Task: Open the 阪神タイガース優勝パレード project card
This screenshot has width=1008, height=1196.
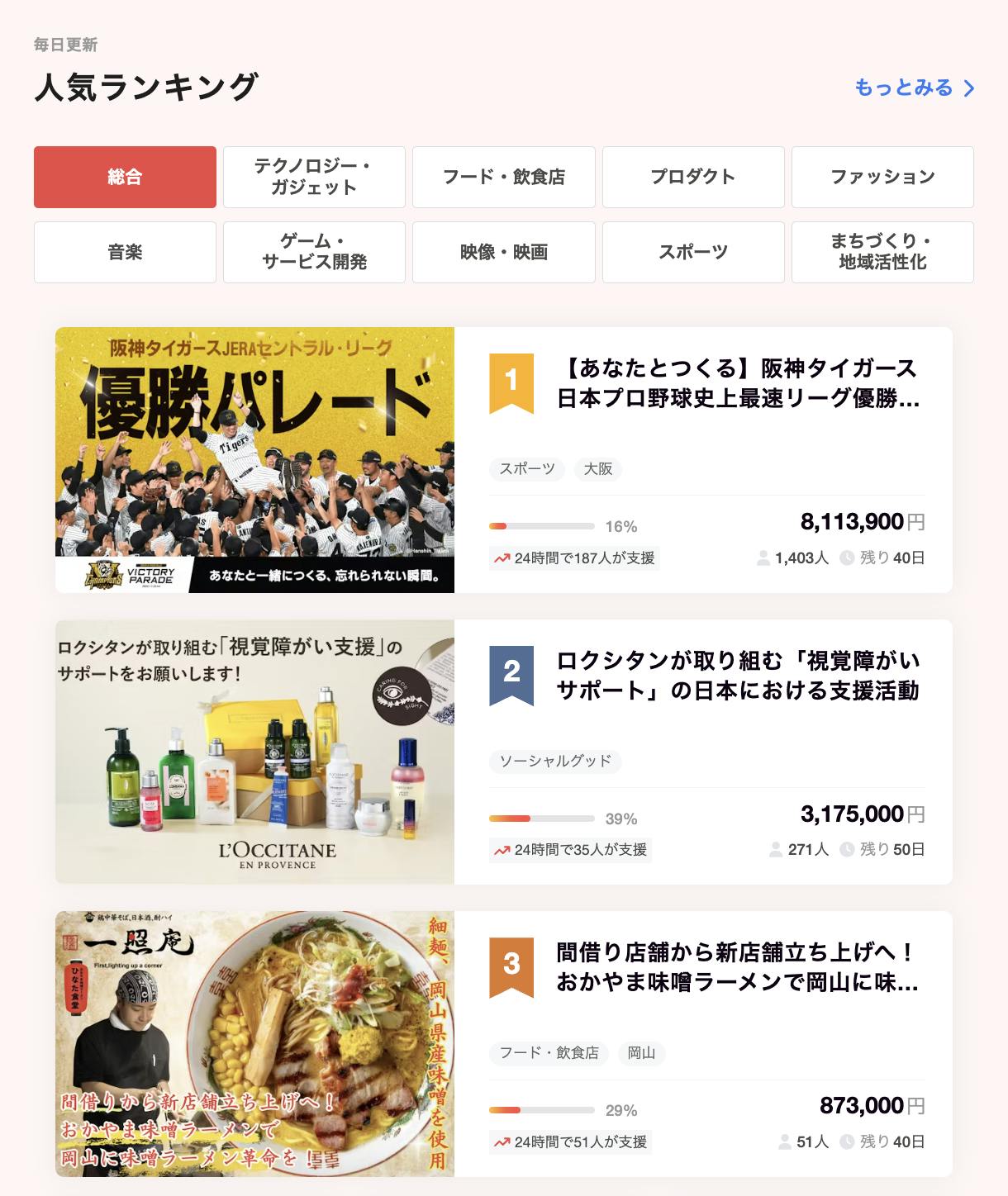Action: [737, 383]
